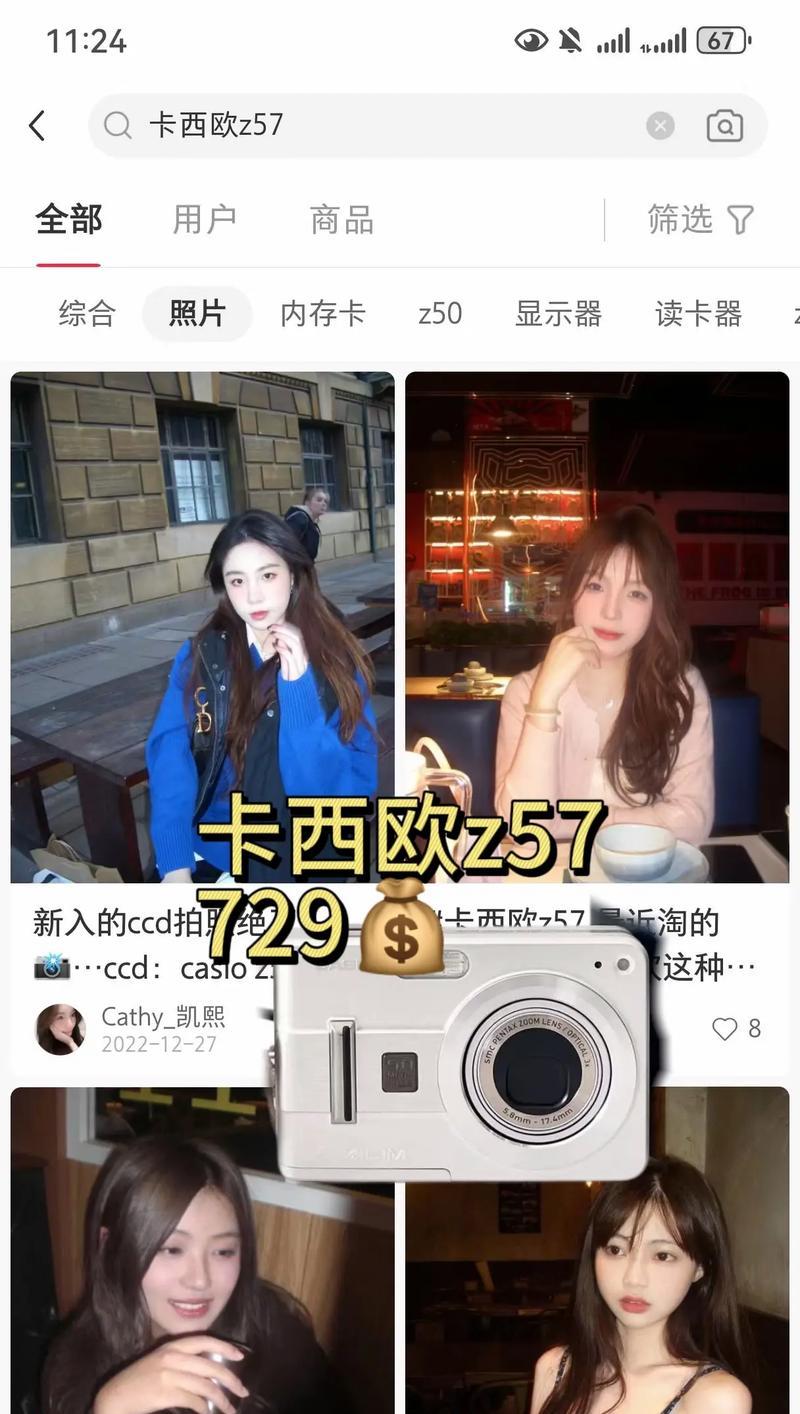Screen dimensions: 800x1414
Task: Go back using the back arrow
Action: (x=37, y=126)
